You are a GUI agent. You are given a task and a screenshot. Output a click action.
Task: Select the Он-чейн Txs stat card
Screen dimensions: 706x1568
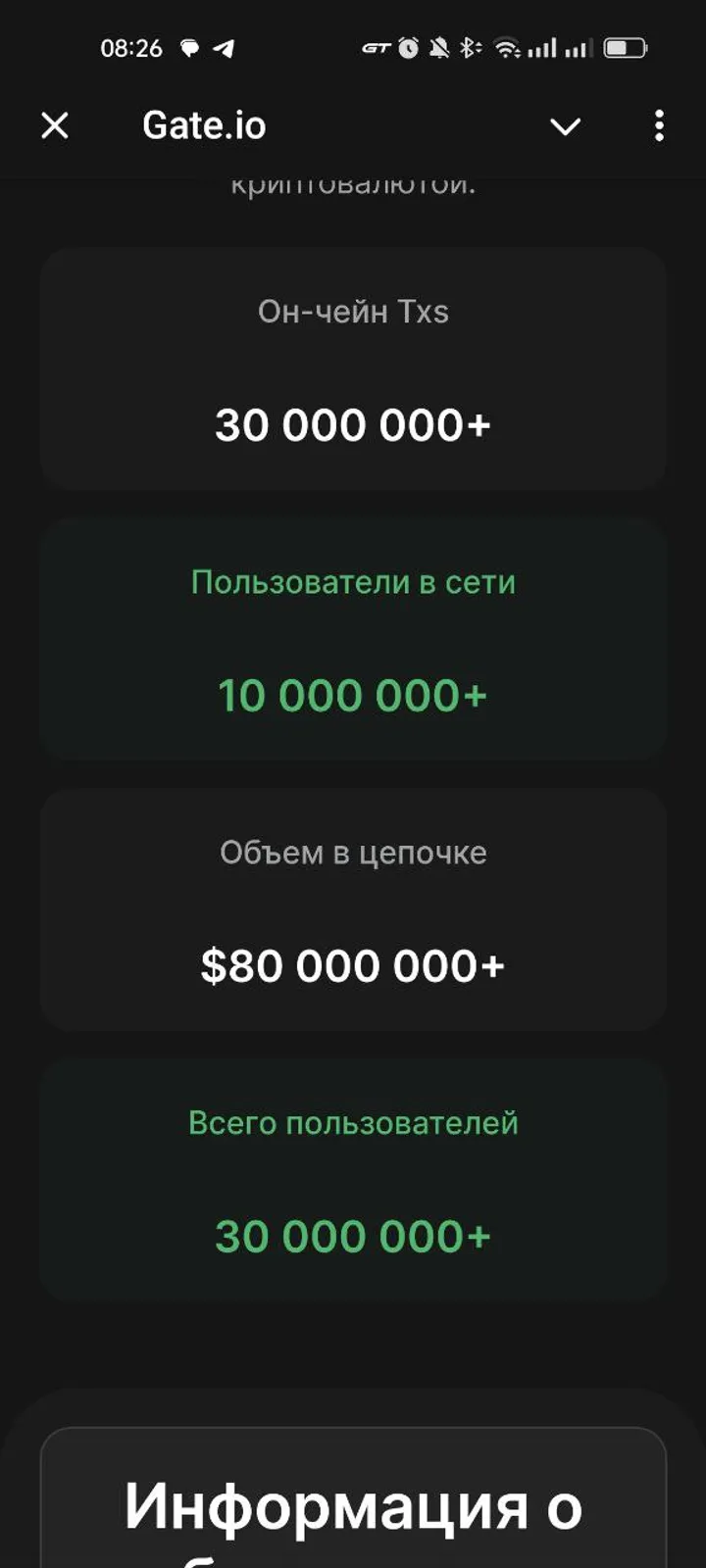[353, 369]
